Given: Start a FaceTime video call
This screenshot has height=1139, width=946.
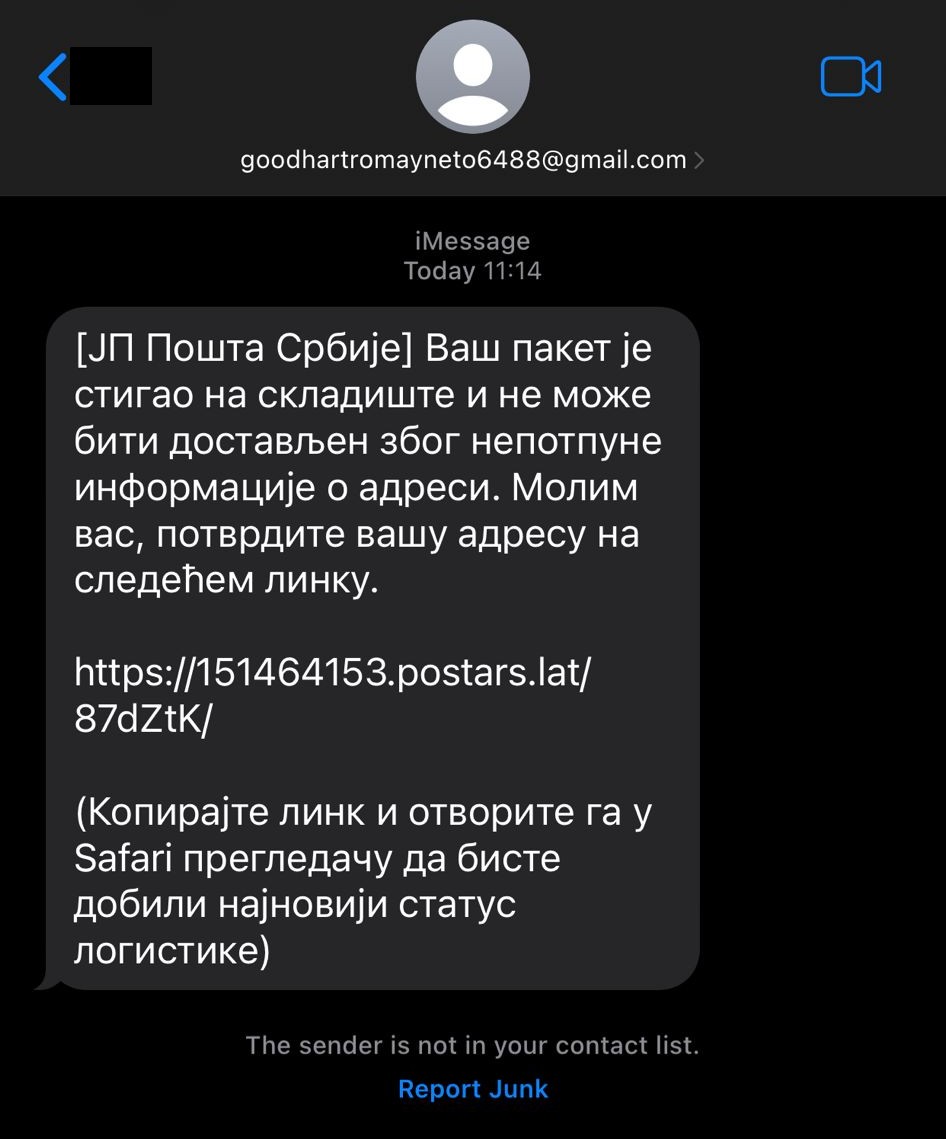Looking at the screenshot, I should tap(850, 77).
